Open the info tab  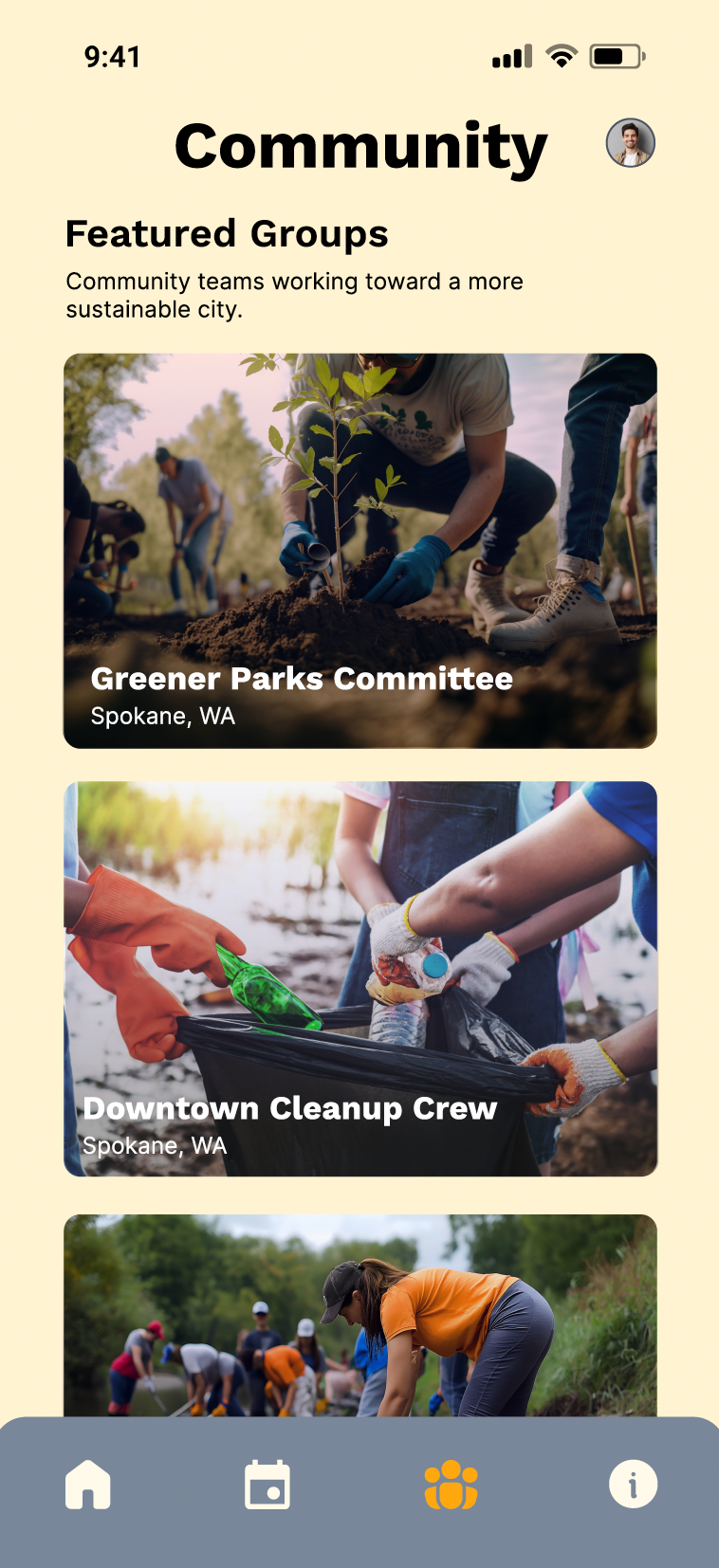[633, 1484]
